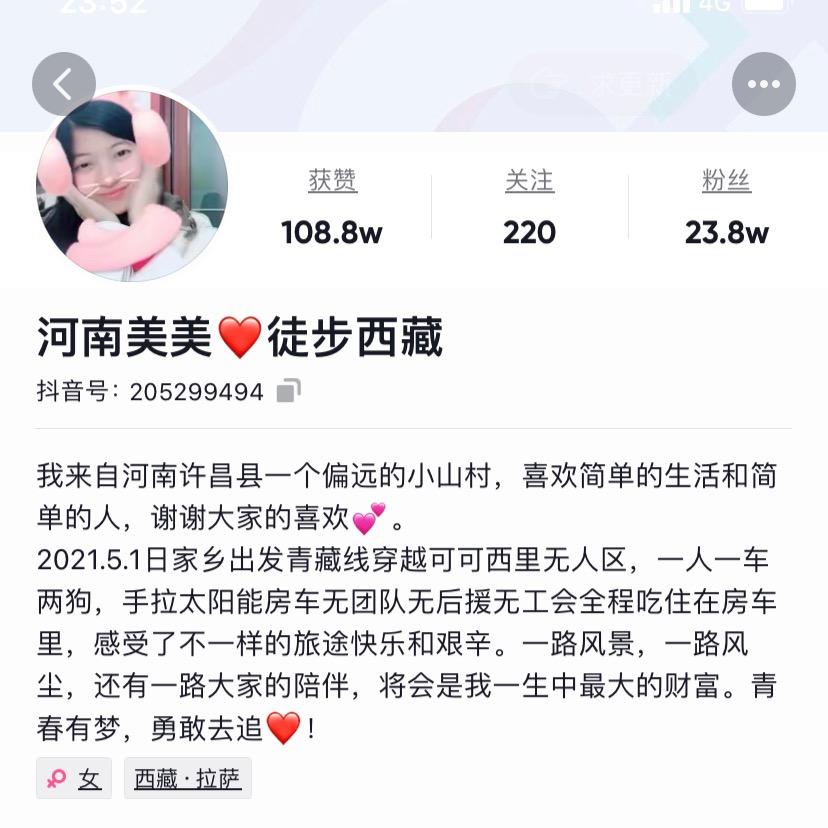Copy the Douyin ID 205299494
This screenshot has width=828, height=828.
click(x=288, y=391)
